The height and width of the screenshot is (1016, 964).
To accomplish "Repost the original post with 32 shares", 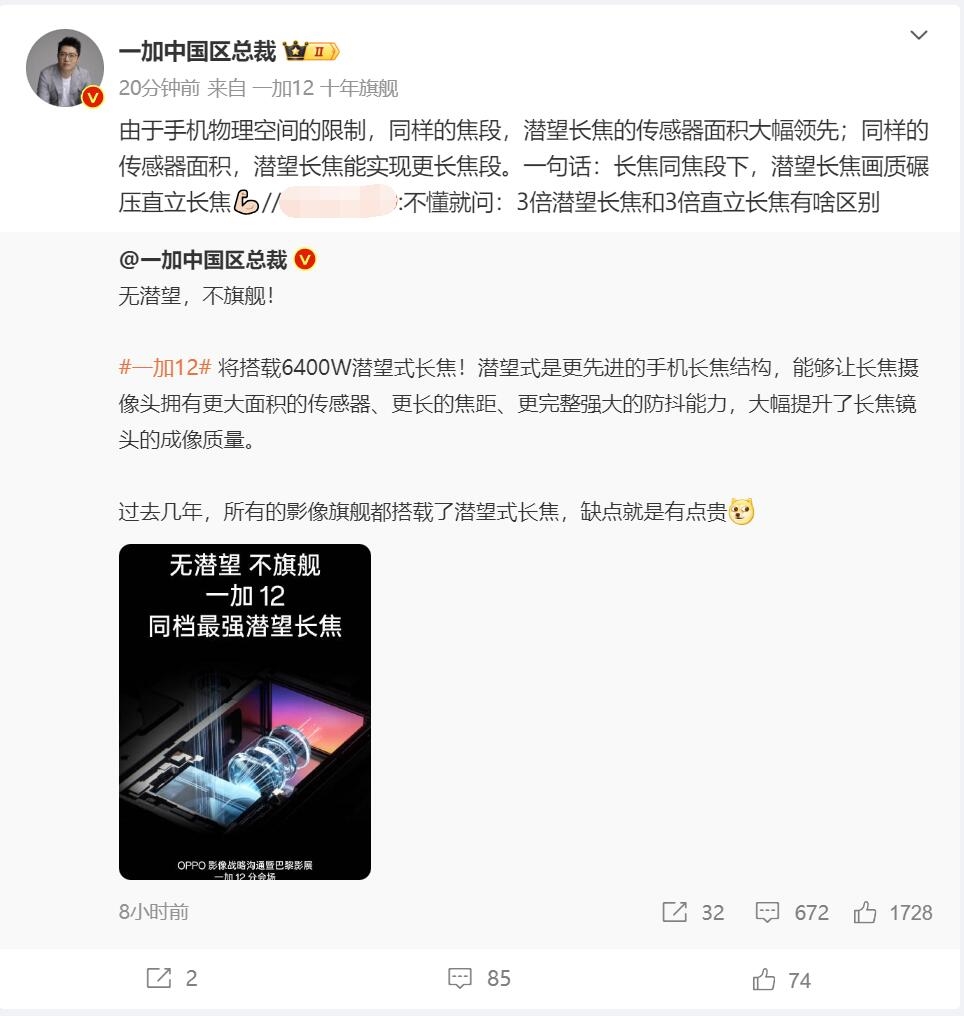I will pos(693,912).
